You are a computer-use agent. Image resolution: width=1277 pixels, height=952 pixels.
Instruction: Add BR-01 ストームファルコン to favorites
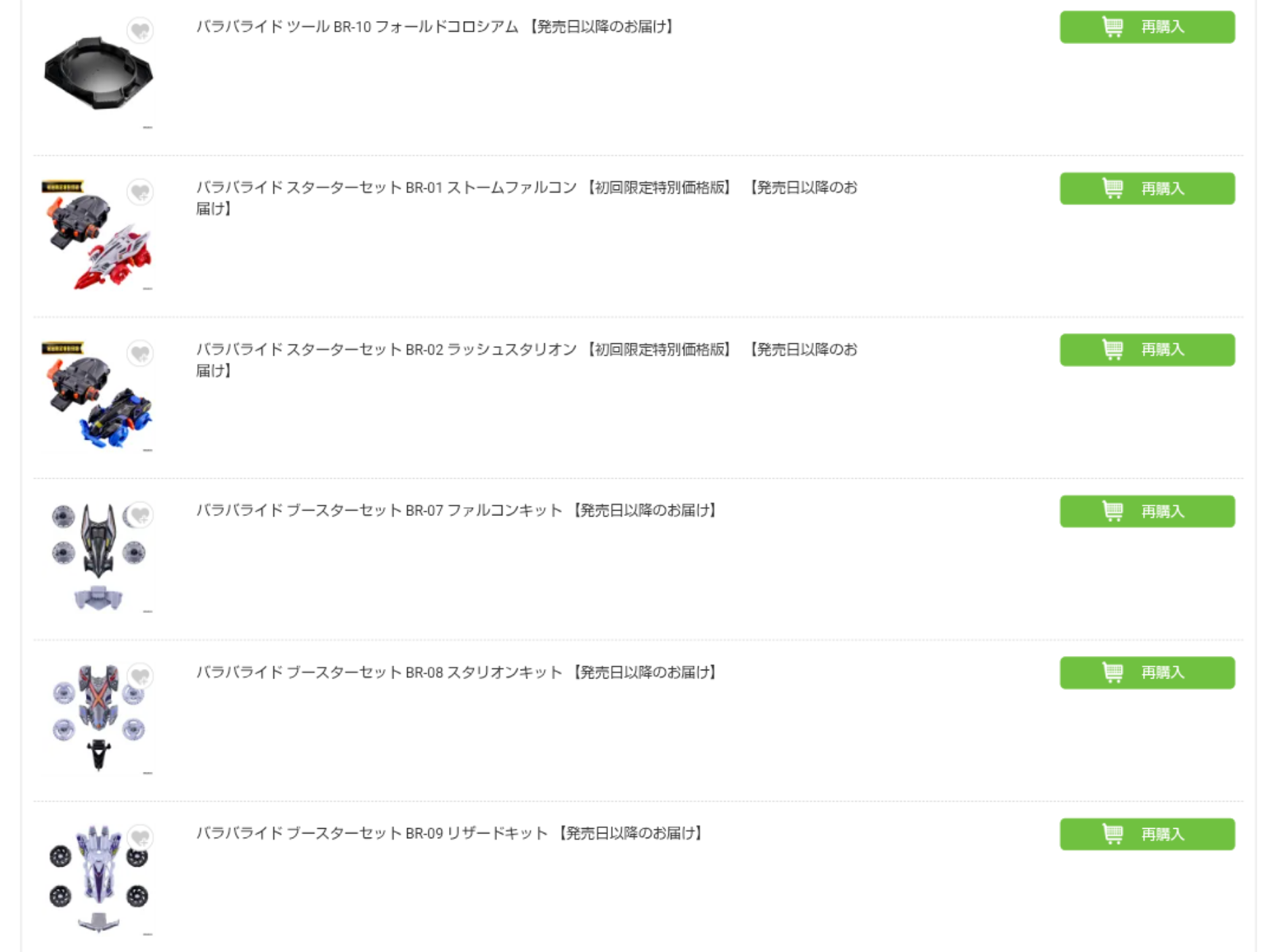click(x=140, y=192)
